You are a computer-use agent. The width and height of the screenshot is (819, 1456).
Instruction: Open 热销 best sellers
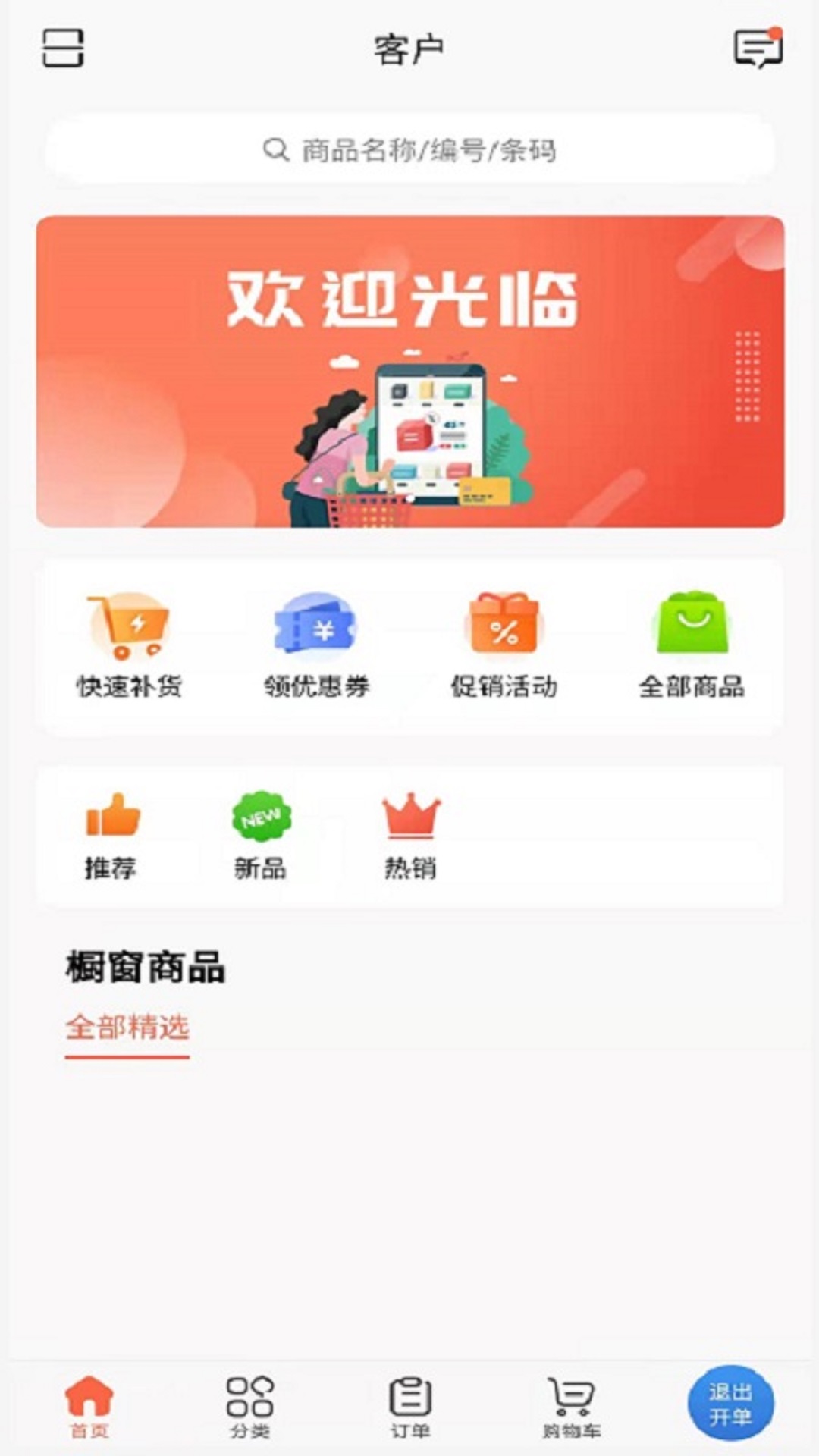point(410,836)
